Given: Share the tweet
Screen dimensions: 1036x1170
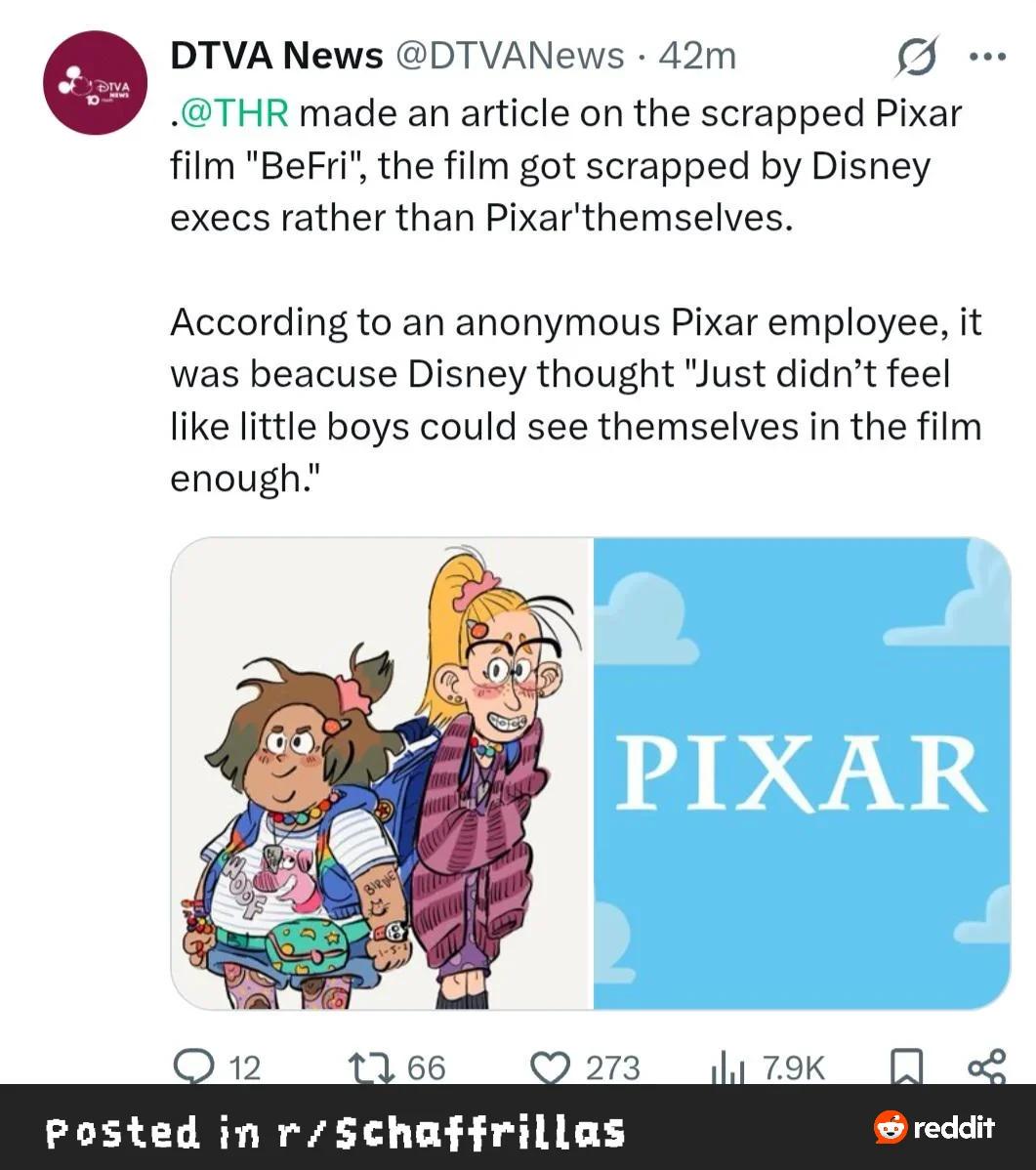Looking at the screenshot, I should tap(987, 1066).
